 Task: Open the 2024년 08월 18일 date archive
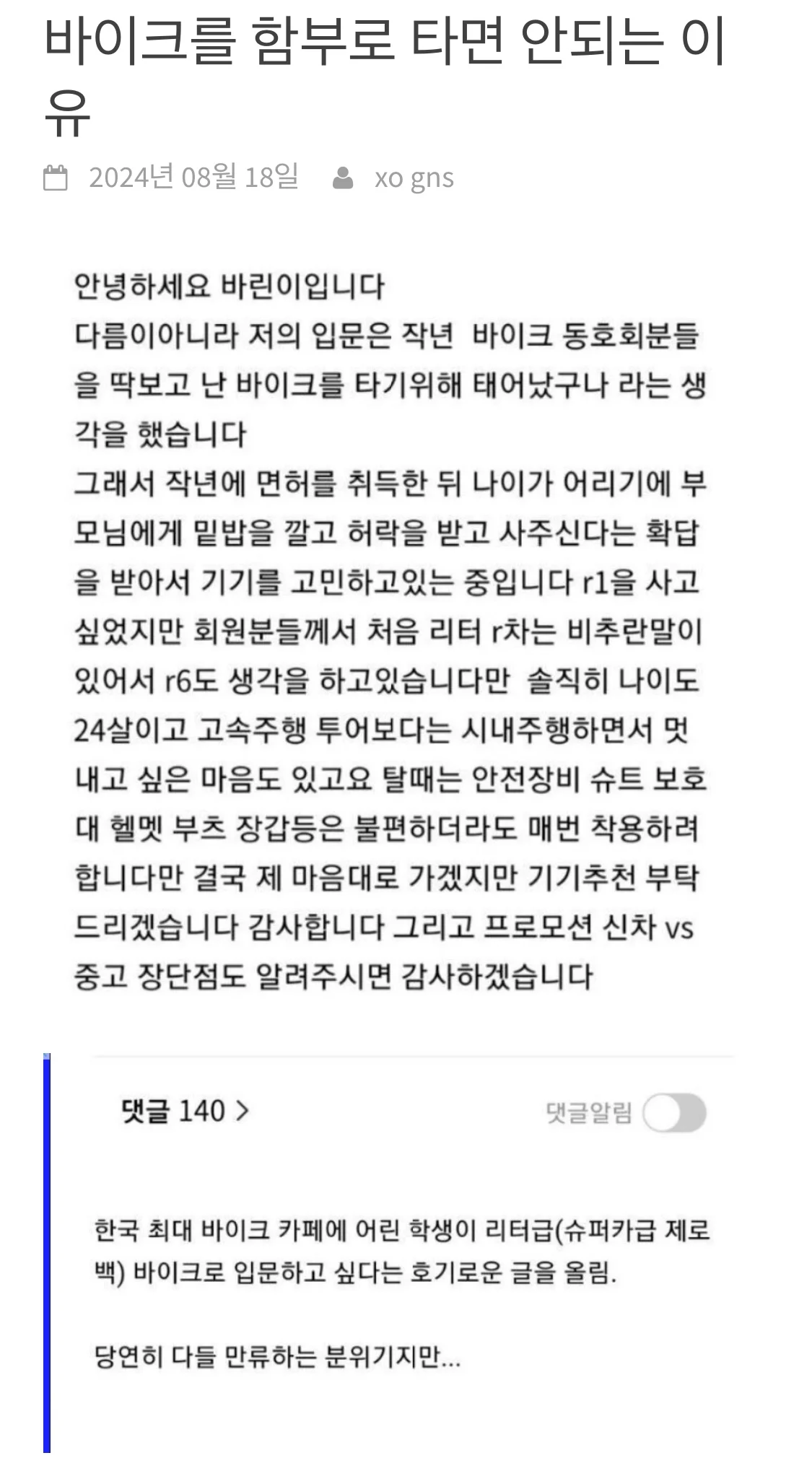193,178
